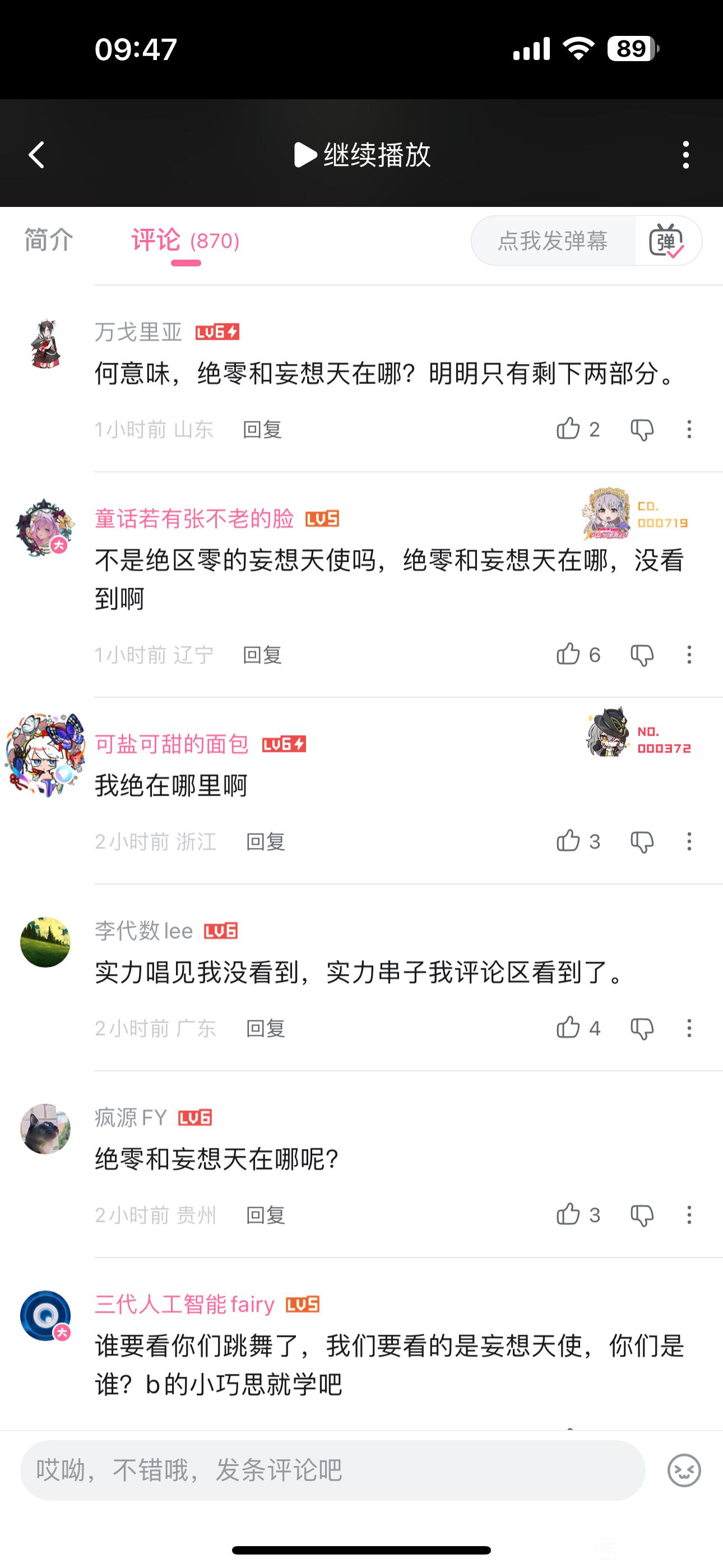The image size is (723, 1568).
Task: Reply to 万戈里亚's comment
Action: [262, 430]
